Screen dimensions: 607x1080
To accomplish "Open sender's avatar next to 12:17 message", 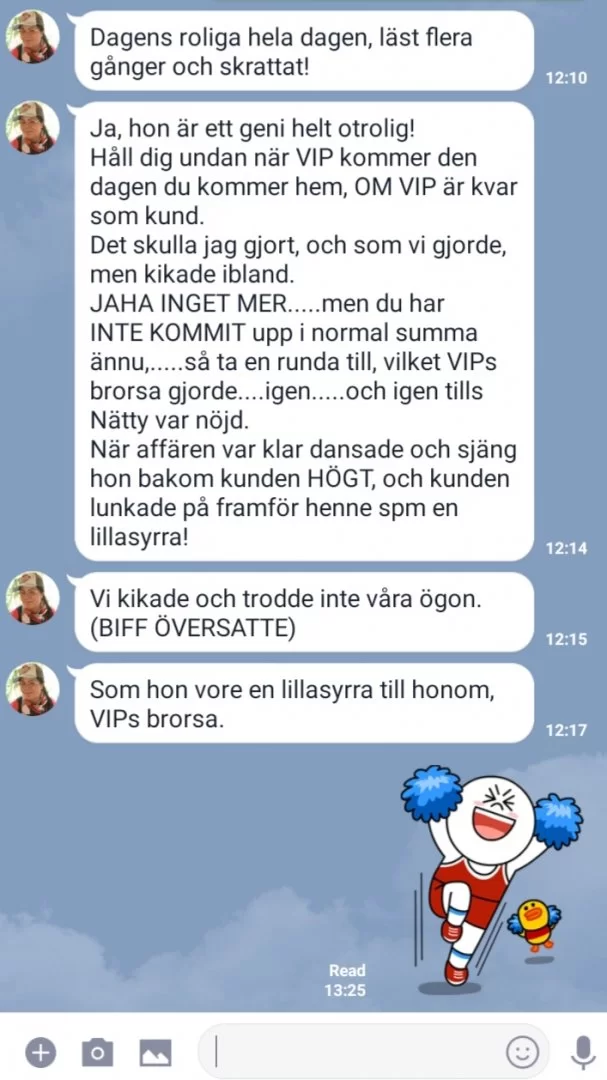I will click(x=33, y=689).
